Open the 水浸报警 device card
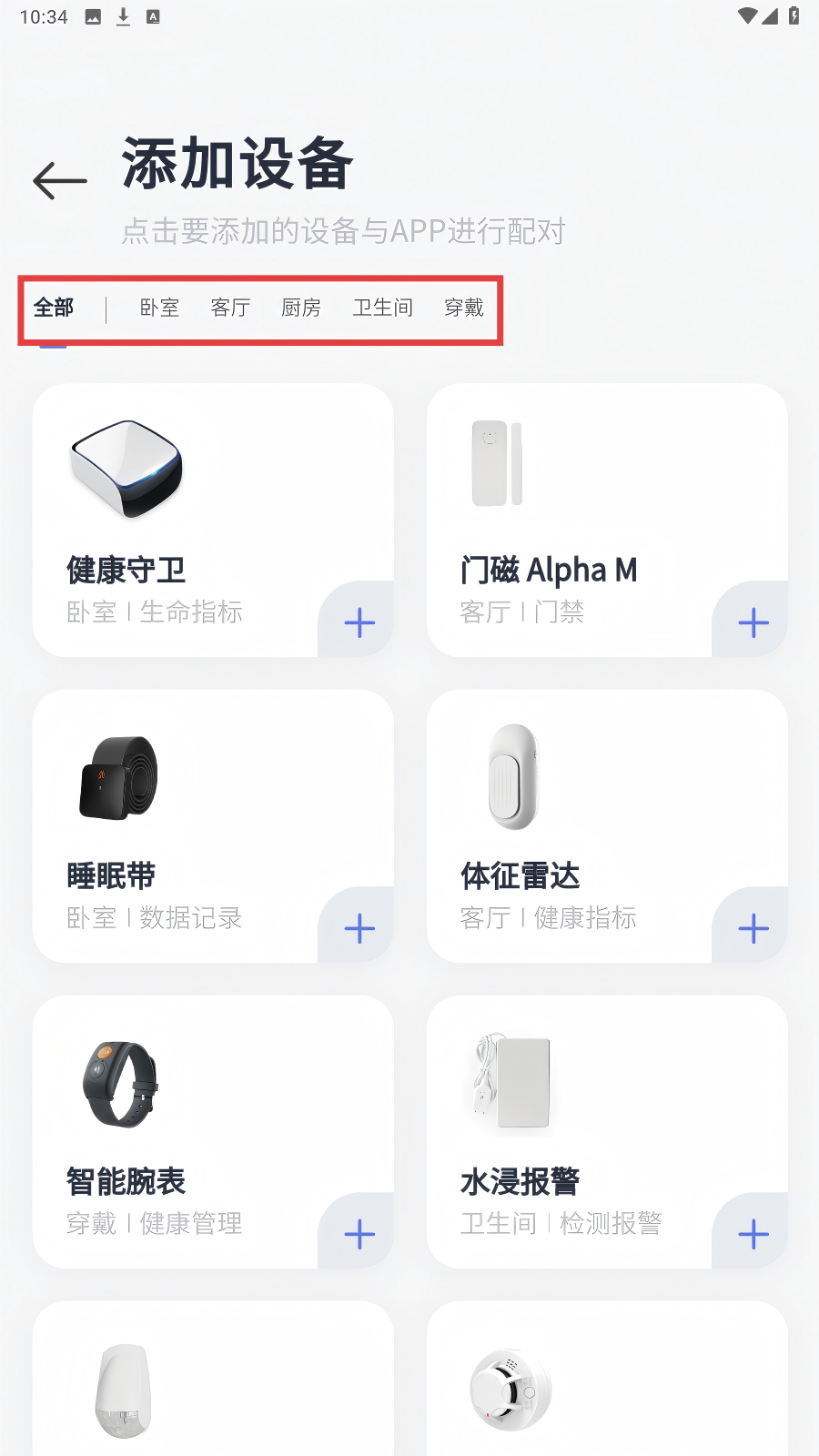This screenshot has height=1456, width=819. click(x=582, y=1128)
